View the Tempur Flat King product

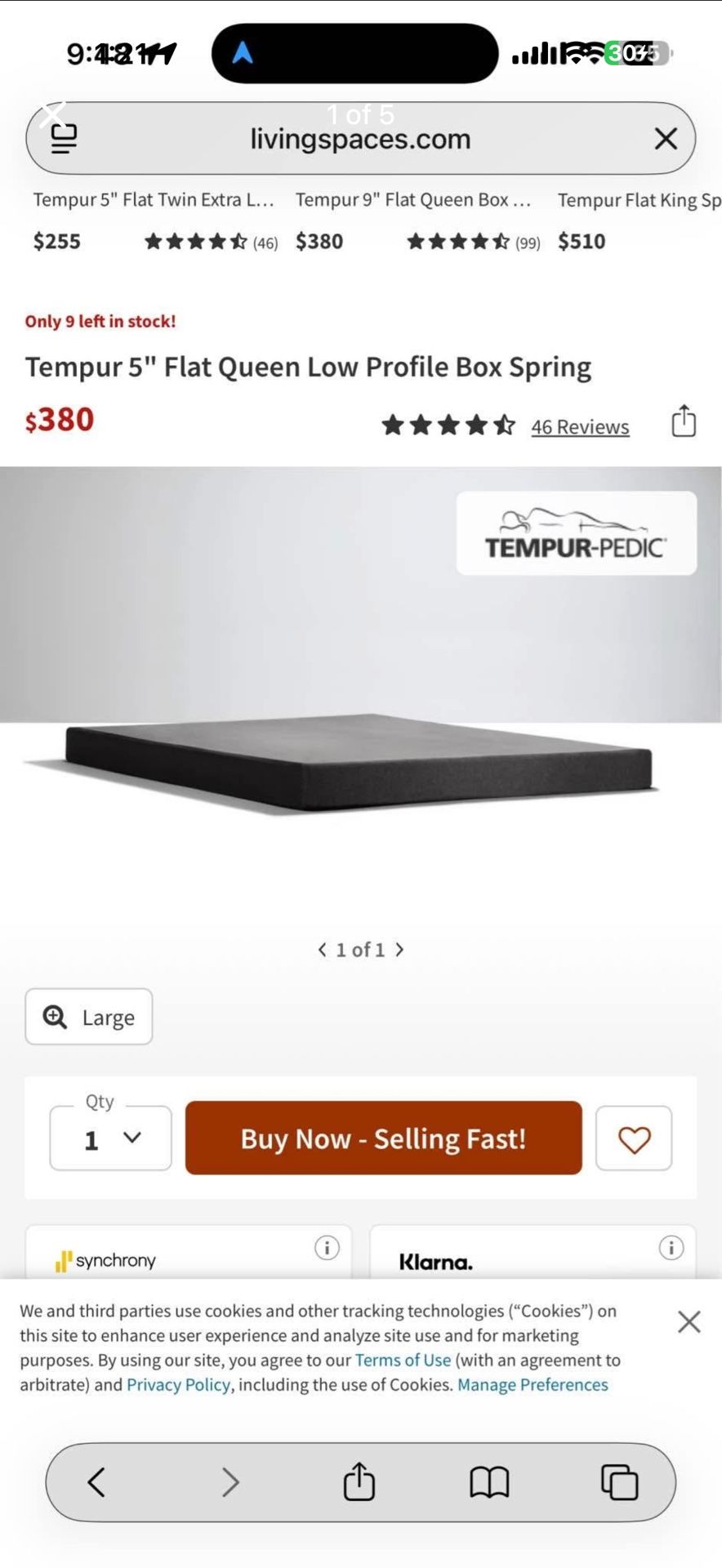coord(639,200)
